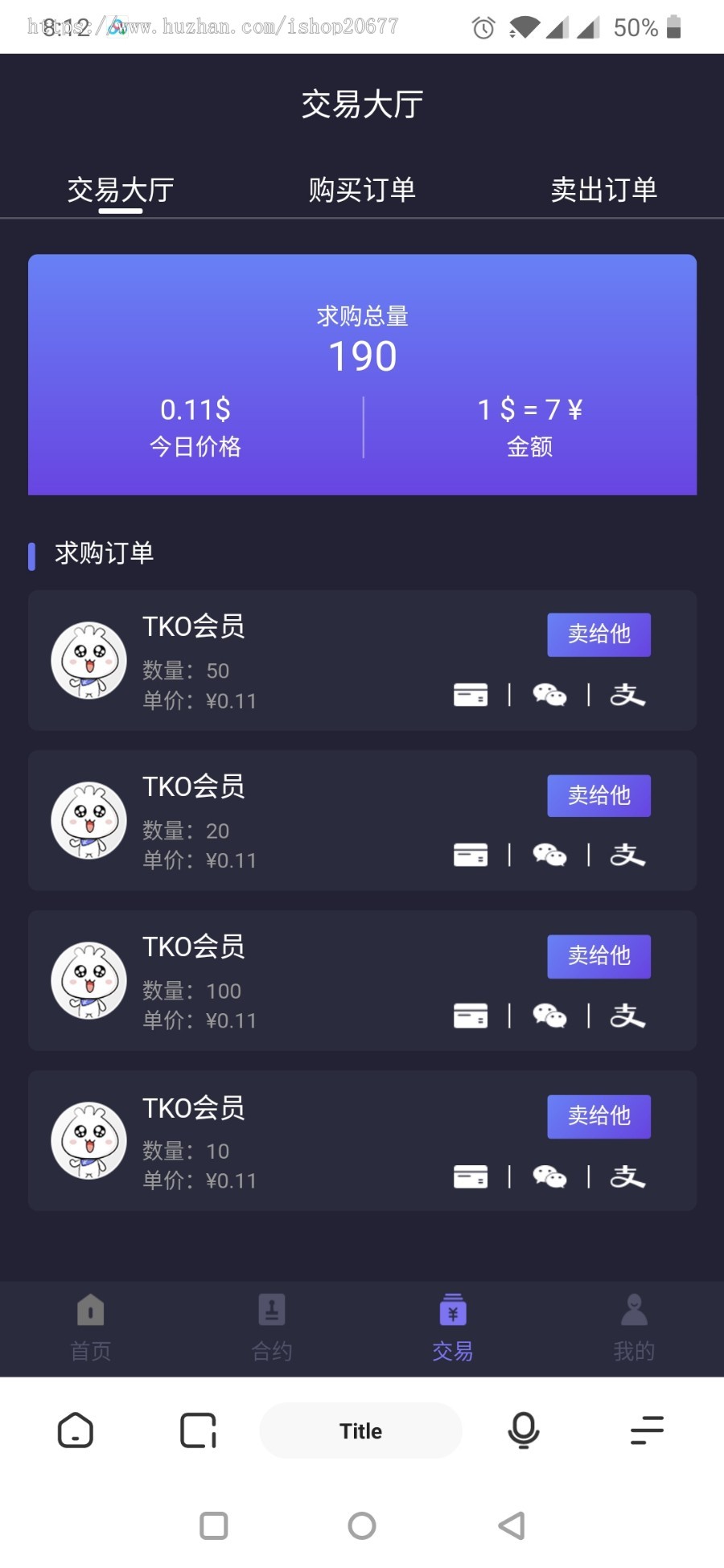Screen dimensions: 724x1568
Task: Switch to the 卖出订单 tab
Action: (x=604, y=190)
